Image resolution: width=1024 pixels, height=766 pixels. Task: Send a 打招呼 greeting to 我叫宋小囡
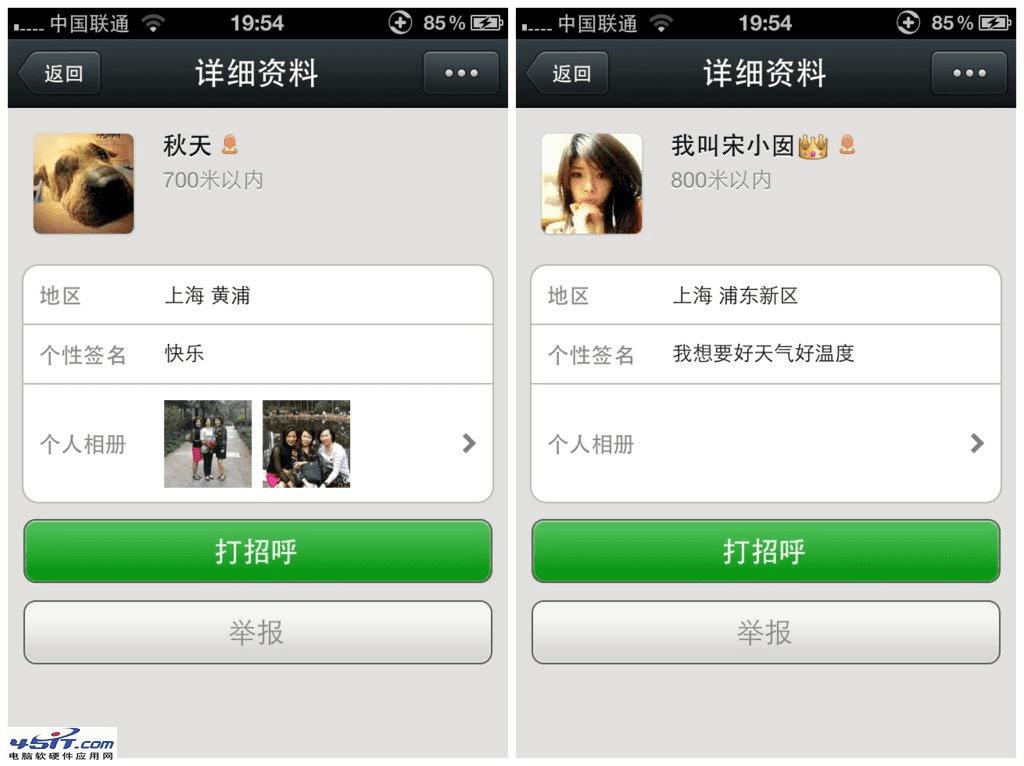coord(765,551)
